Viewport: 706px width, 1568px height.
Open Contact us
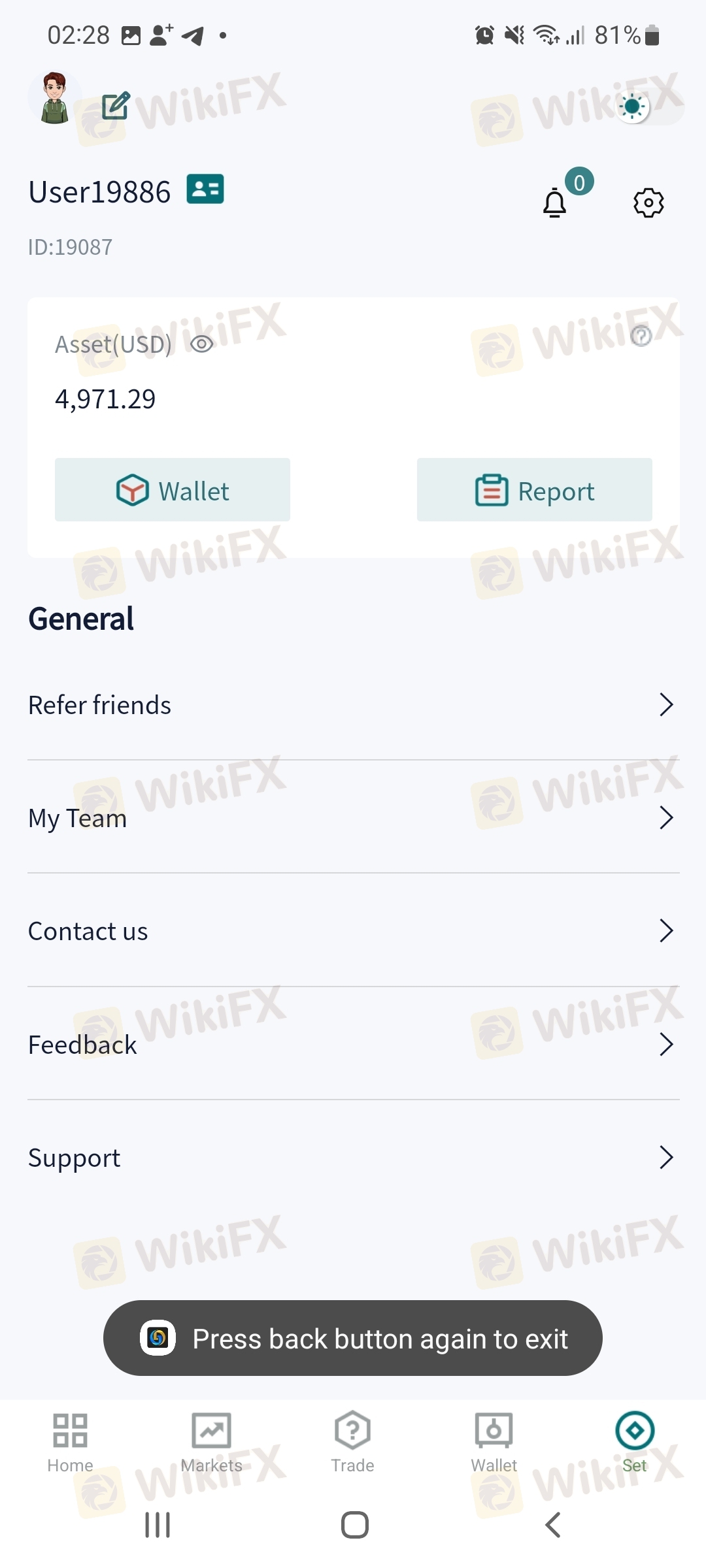(x=353, y=930)
